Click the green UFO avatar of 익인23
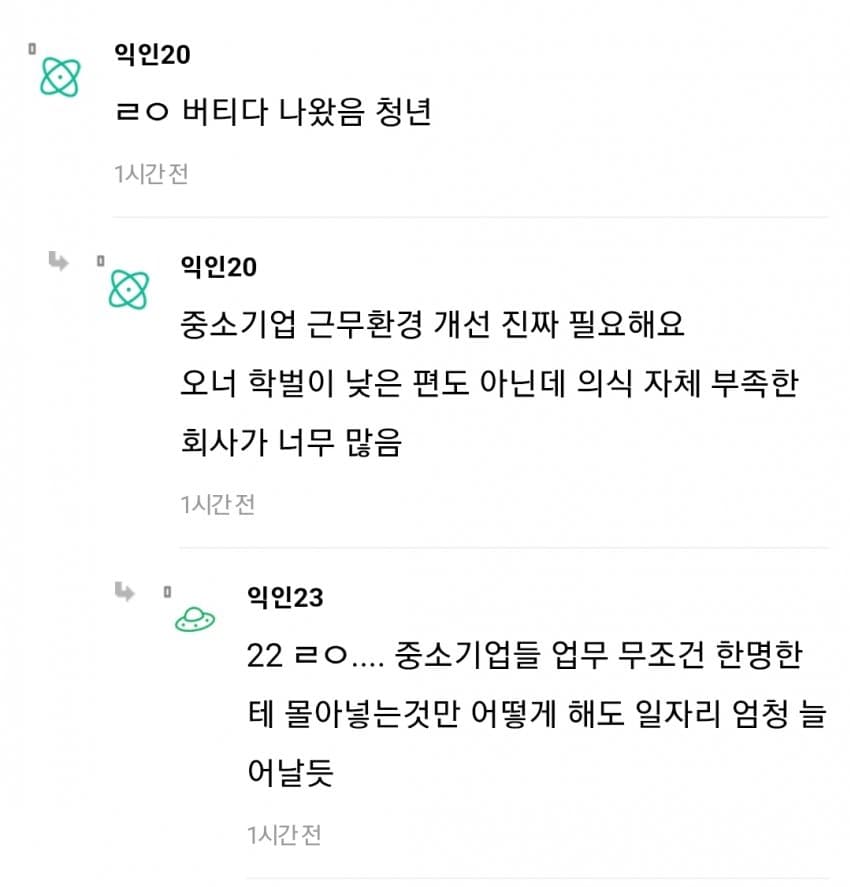 [197, 620]
